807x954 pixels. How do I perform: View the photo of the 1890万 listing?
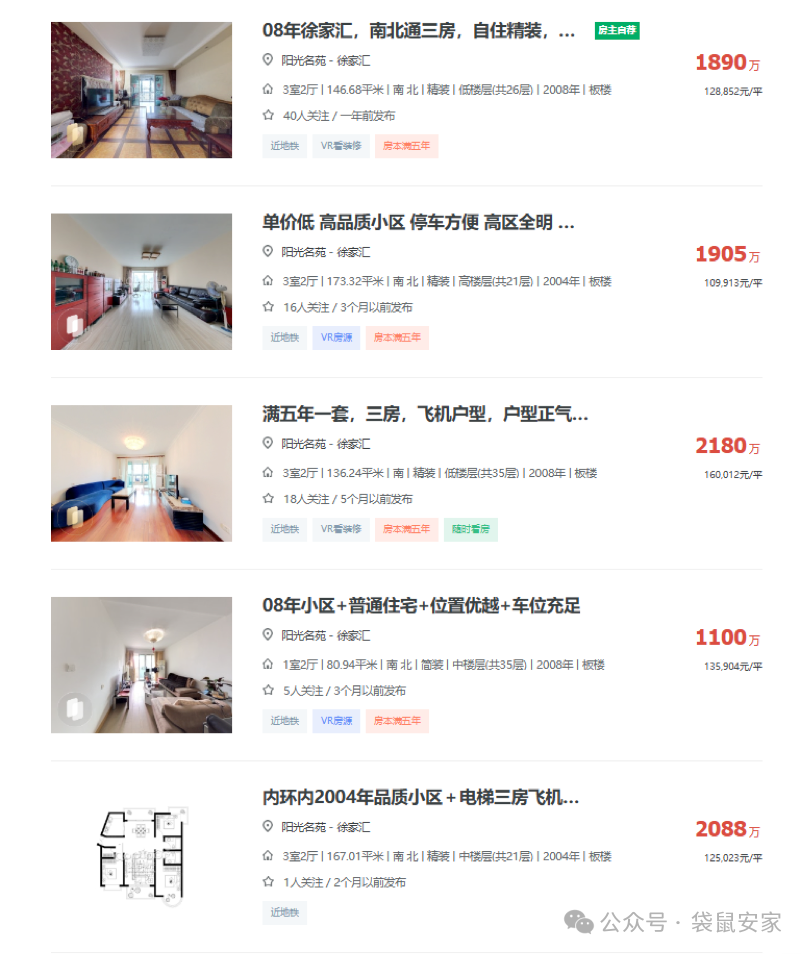click(x=141, y=90)
